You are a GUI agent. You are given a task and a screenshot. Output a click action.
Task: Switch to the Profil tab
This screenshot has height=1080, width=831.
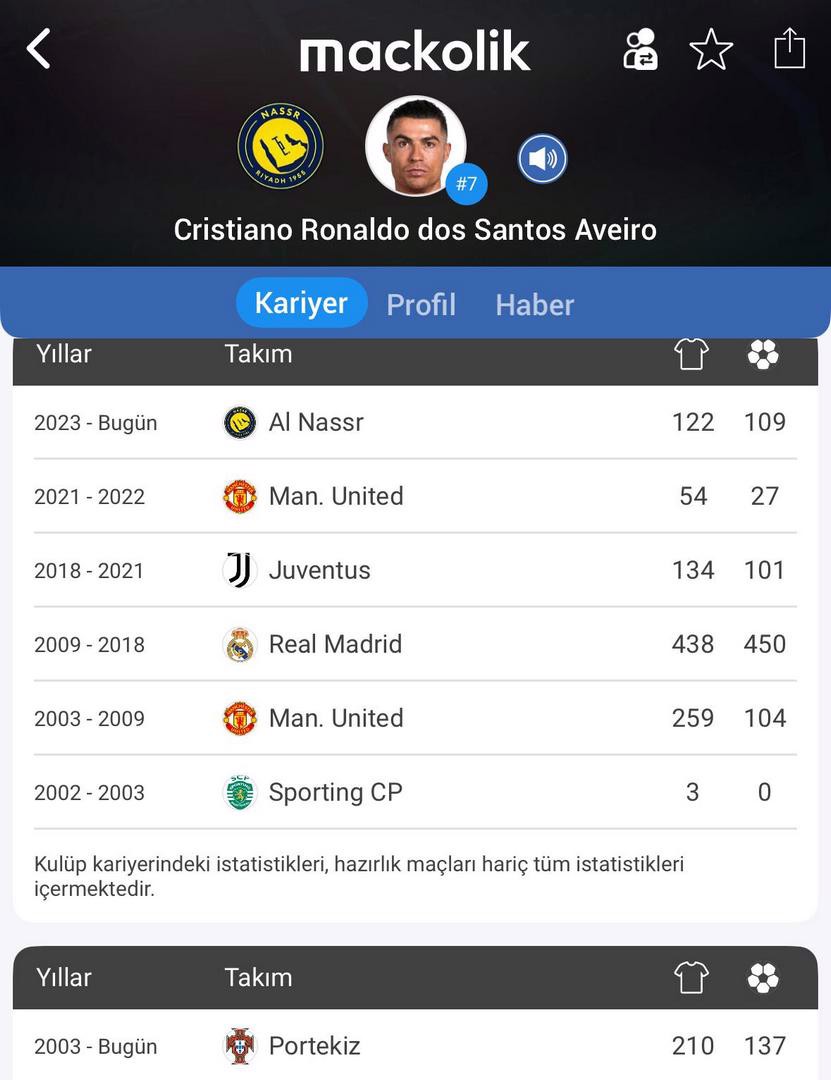coord(421,304)
